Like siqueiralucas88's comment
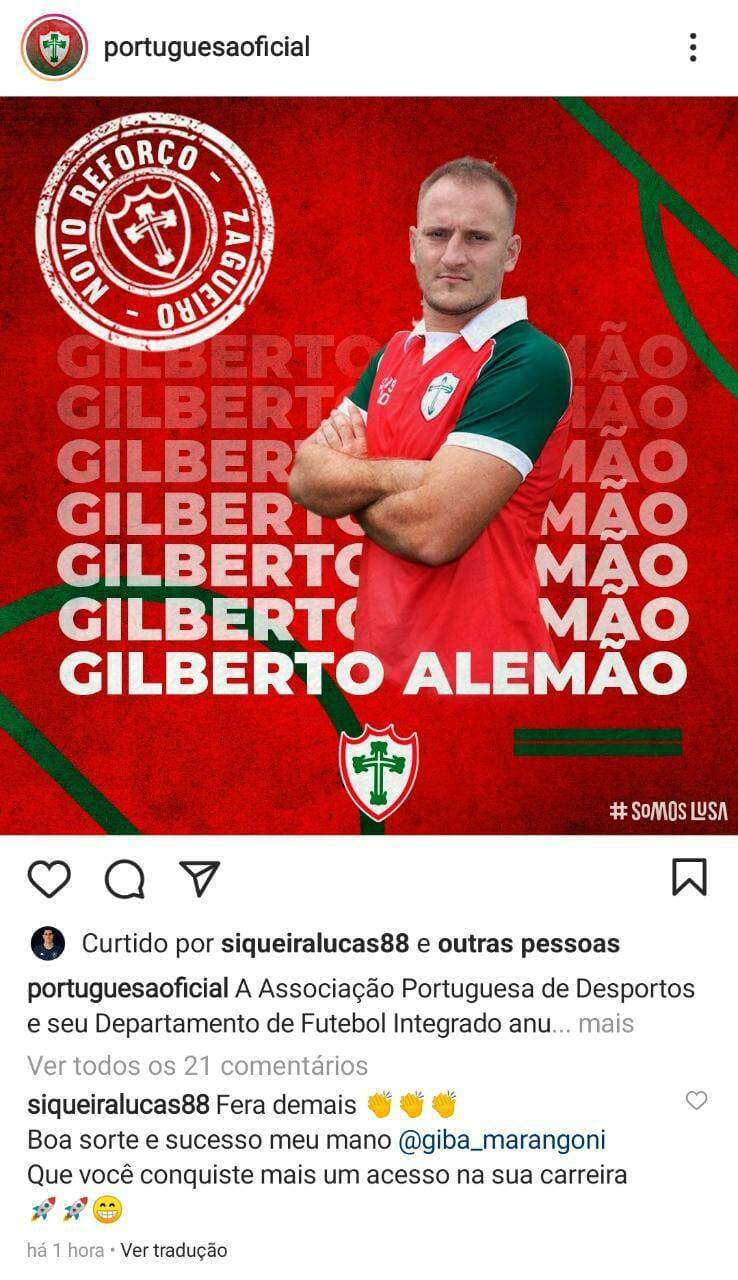Viewport: 738px width, 1280px height. (696, 1101)
